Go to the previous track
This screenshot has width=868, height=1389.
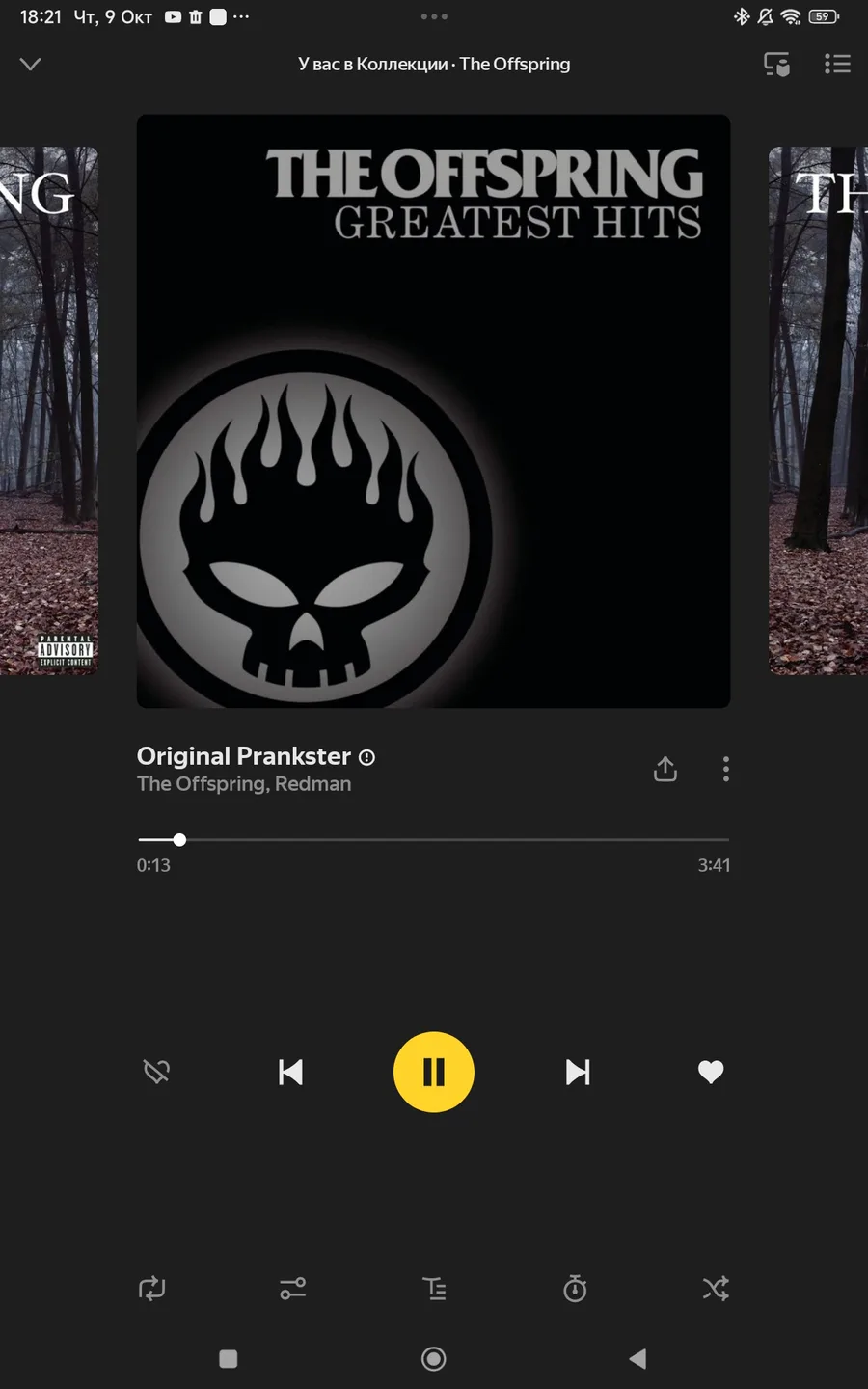click(290, 1072)
